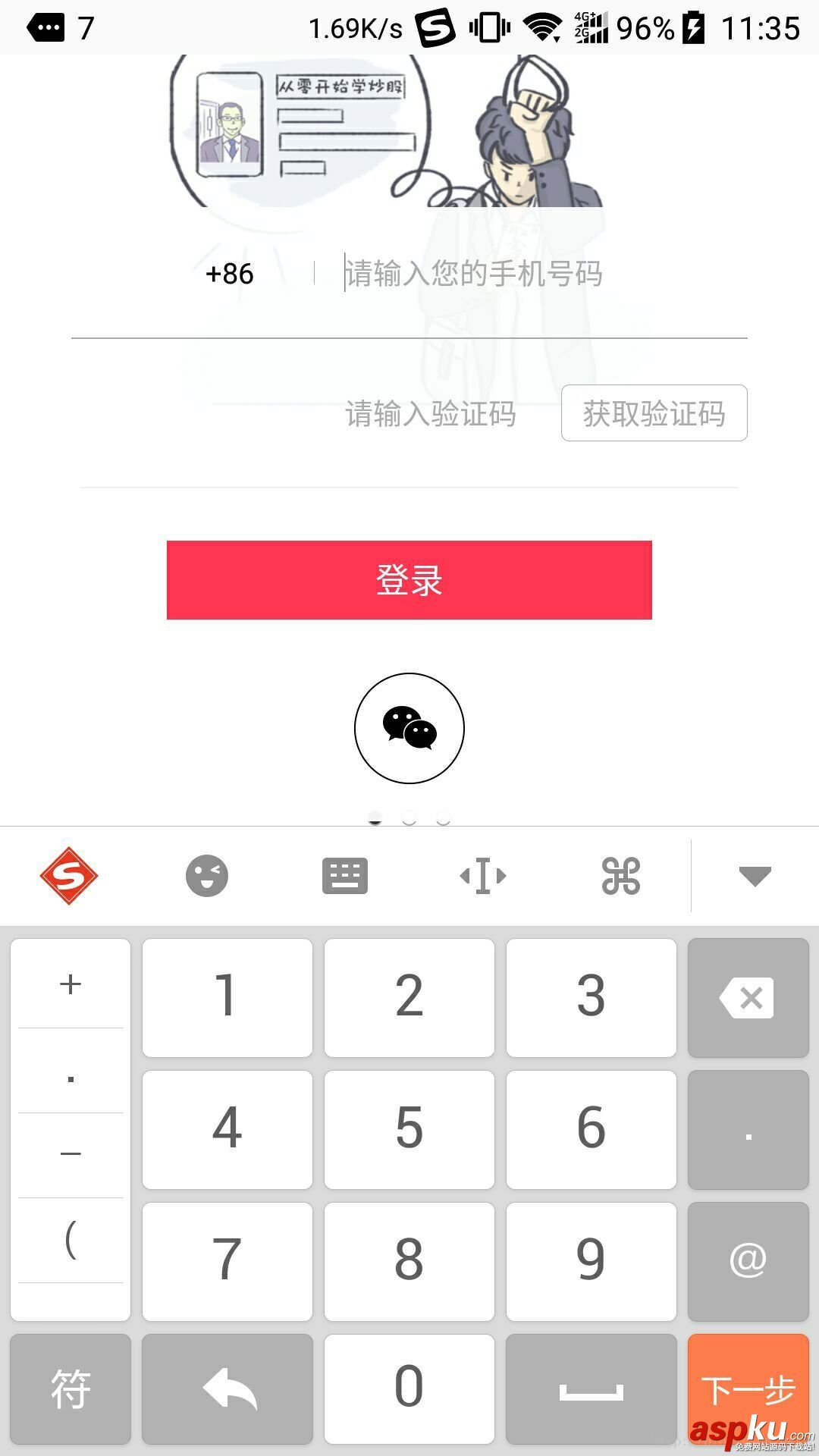
Task: Open the keyboard layout switcher icon
Action: (346, 874)
